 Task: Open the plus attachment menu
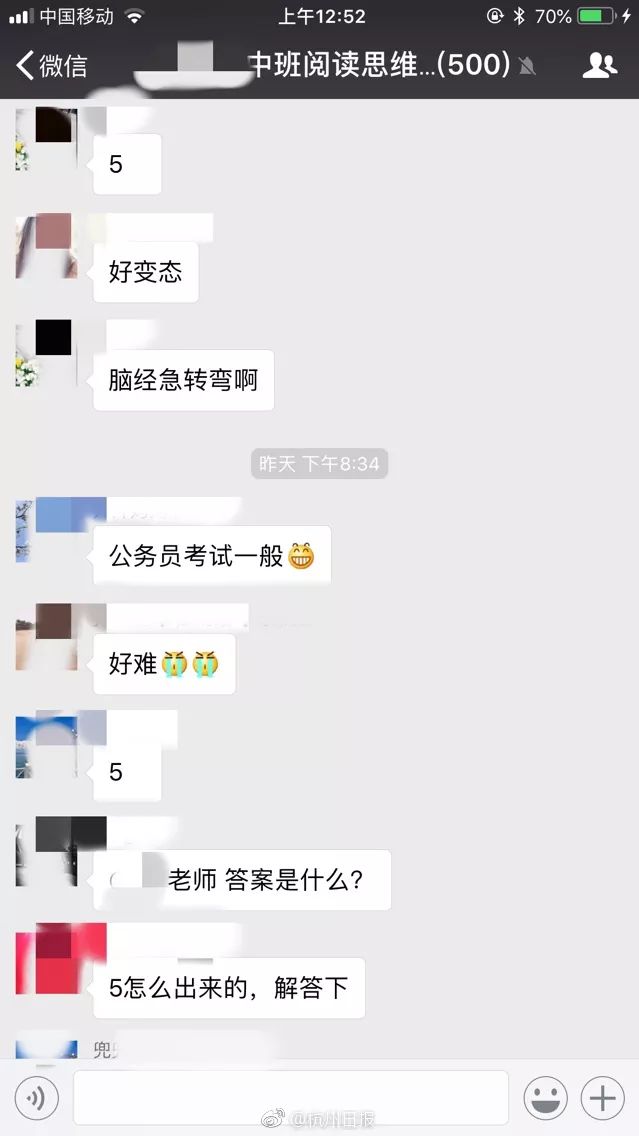point(603,1098)
